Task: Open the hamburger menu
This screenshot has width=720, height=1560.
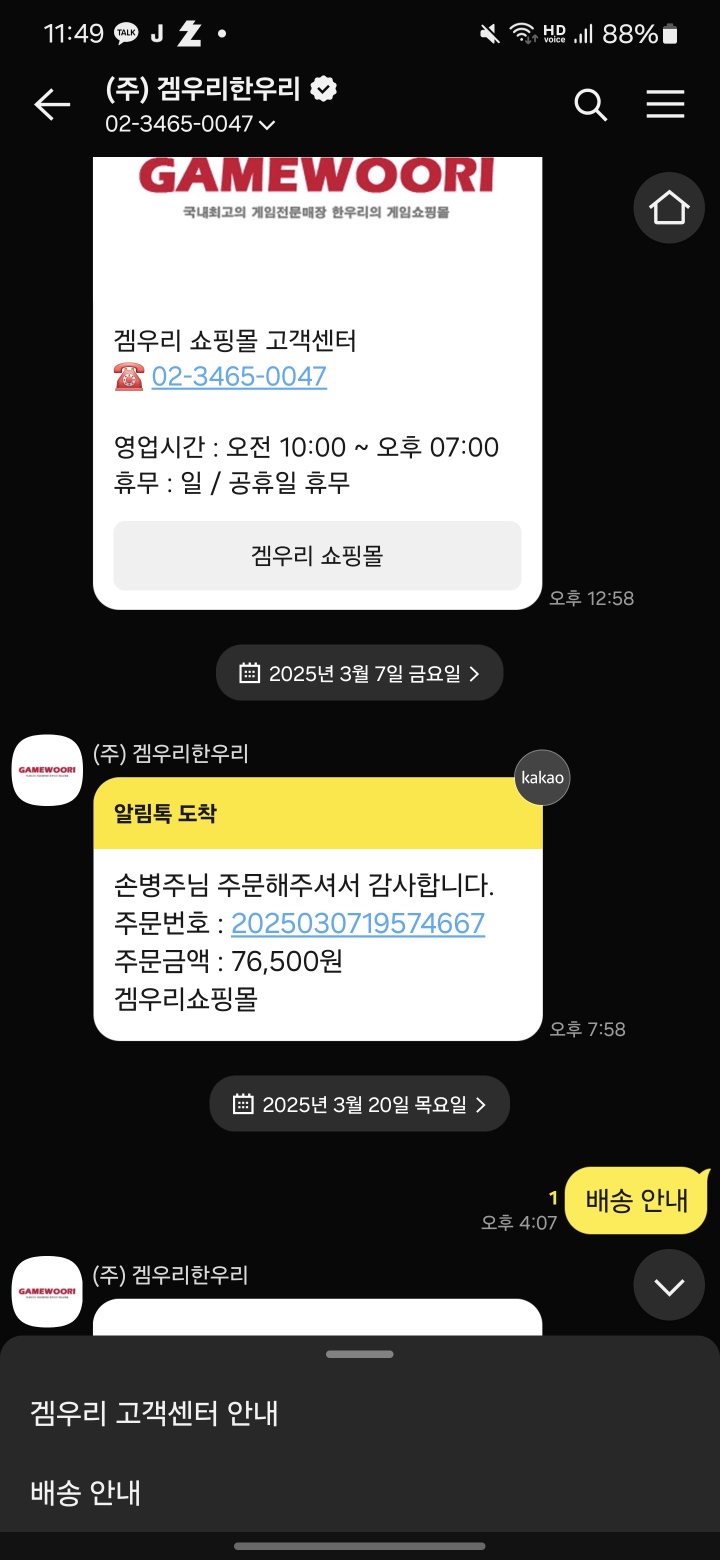Action: (665, 105)
